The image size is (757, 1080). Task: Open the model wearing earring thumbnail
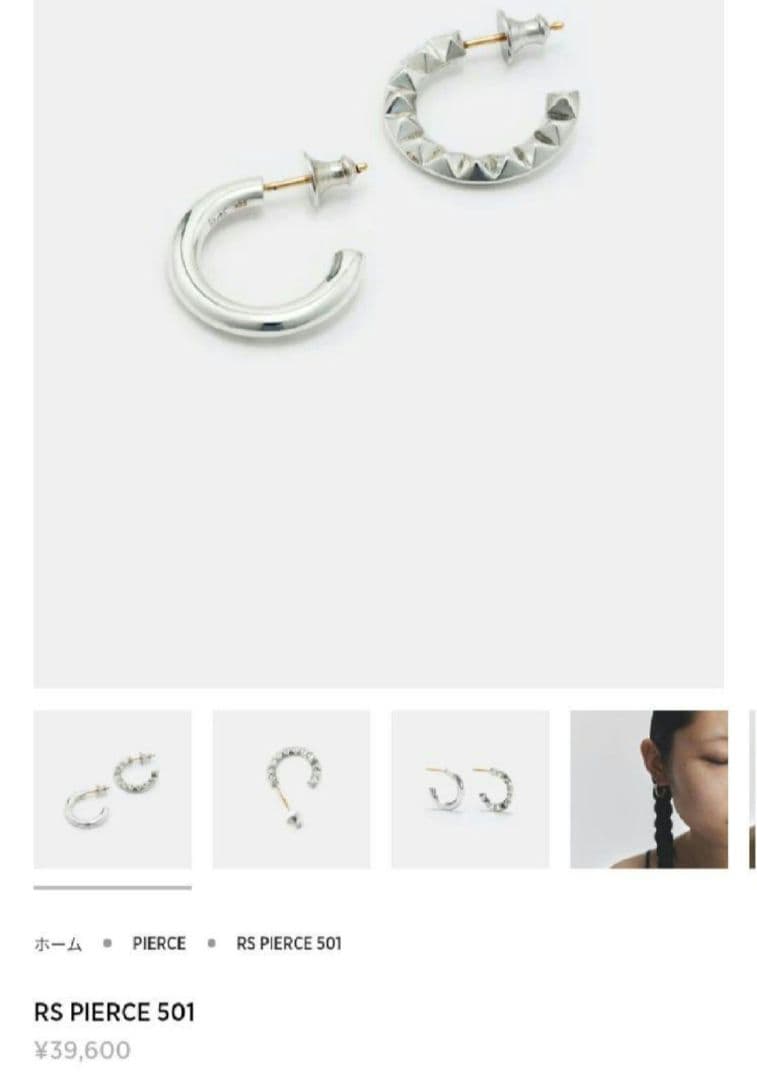(650, 788)
